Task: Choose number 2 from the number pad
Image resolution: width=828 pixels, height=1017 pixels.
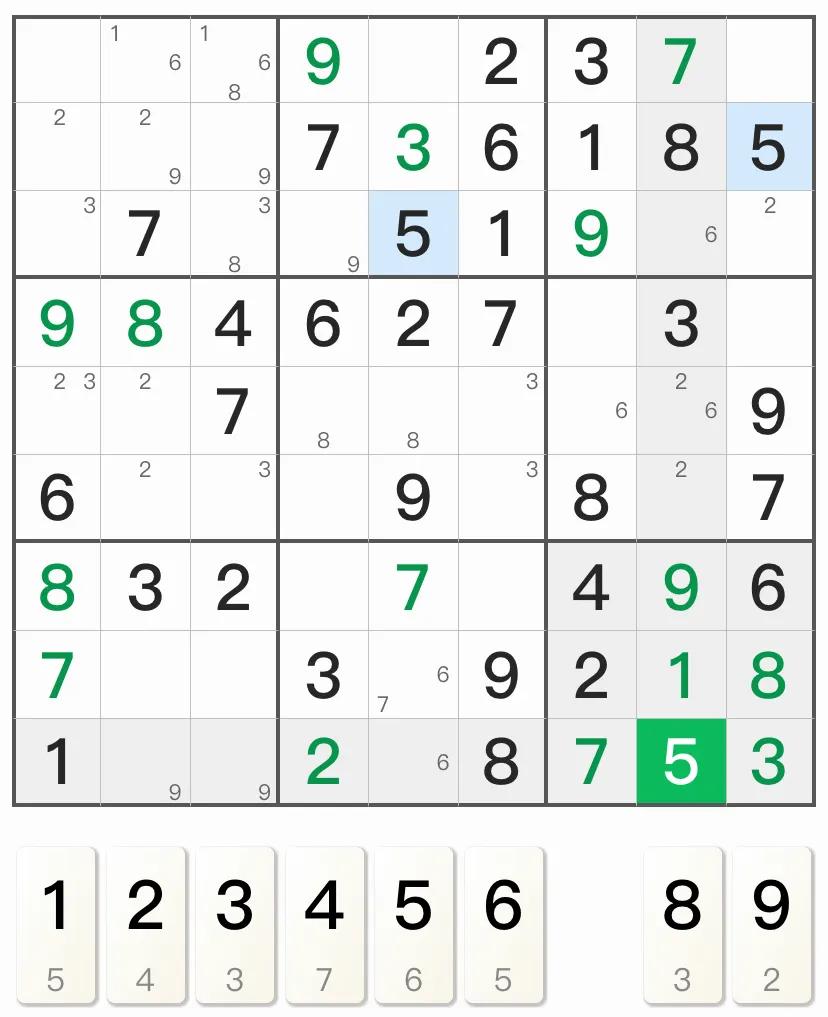Action: tap(145, 924)
